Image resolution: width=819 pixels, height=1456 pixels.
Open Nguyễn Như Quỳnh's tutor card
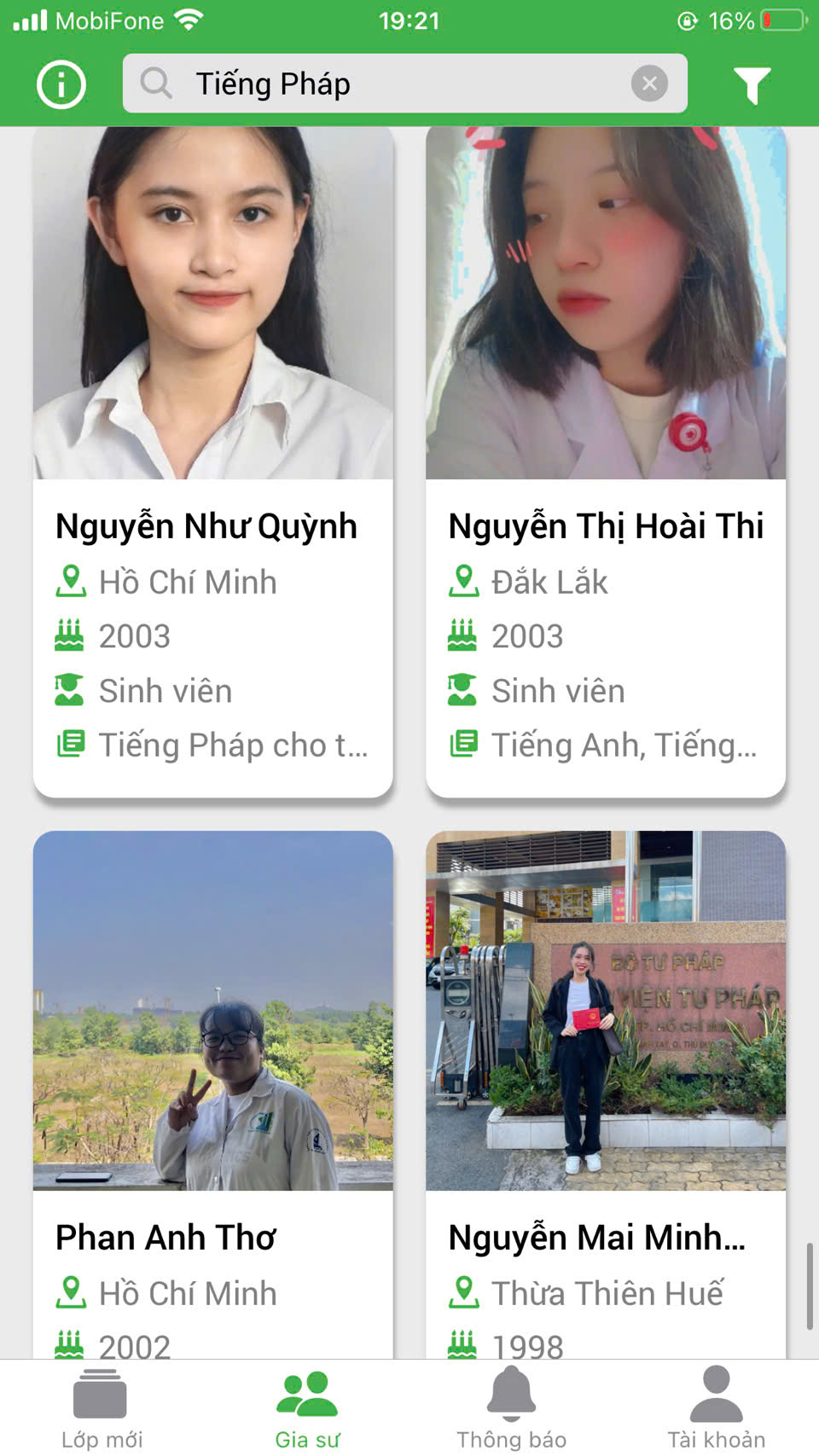point(212,461)
